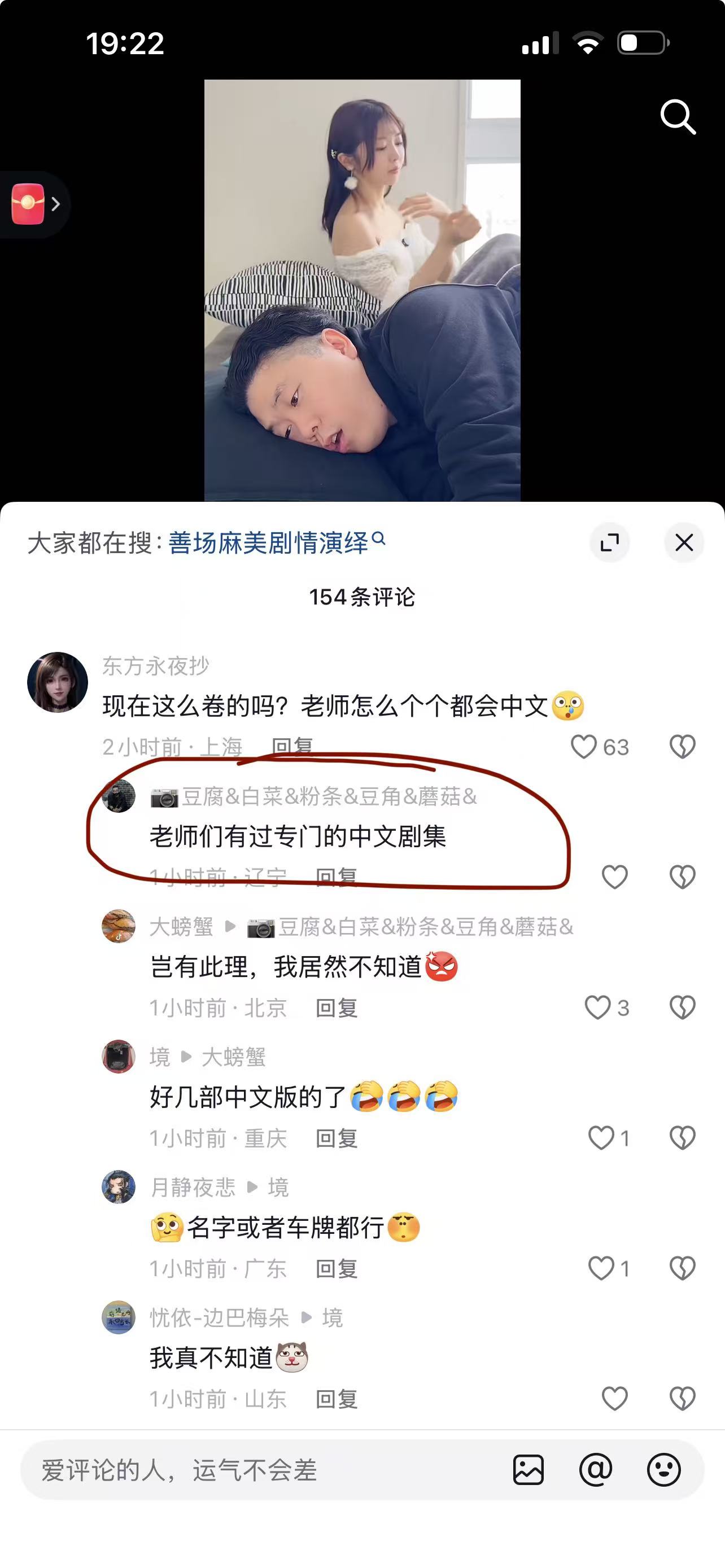The height and width of the screenshot is (1568, 725).
Task: Like 忧依-边巴梅朵's comment 我真不知道
Action: [x=614, y=1399]
